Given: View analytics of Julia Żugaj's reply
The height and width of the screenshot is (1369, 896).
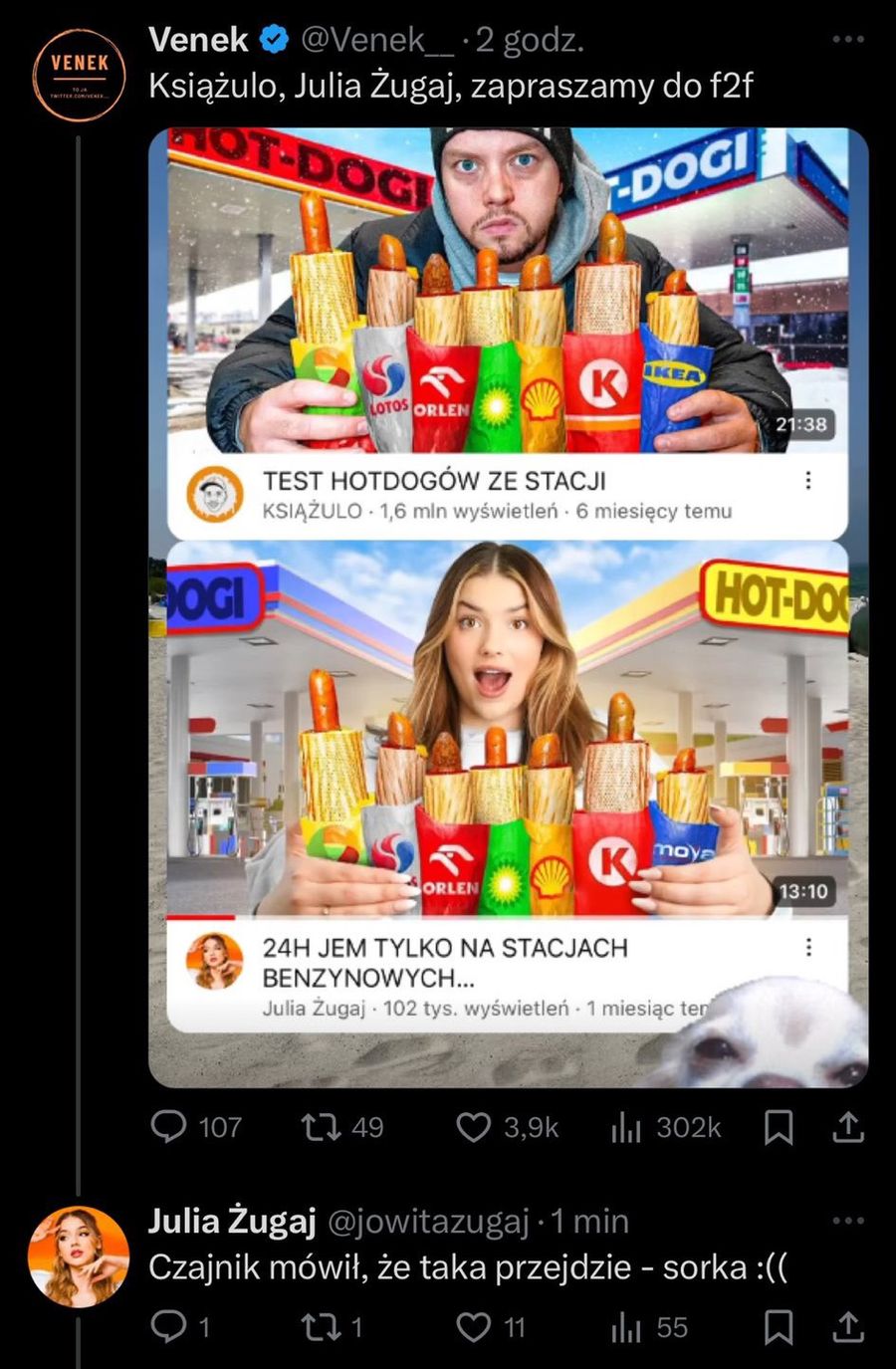Looking at the screenshot, I should point(626,1326).
